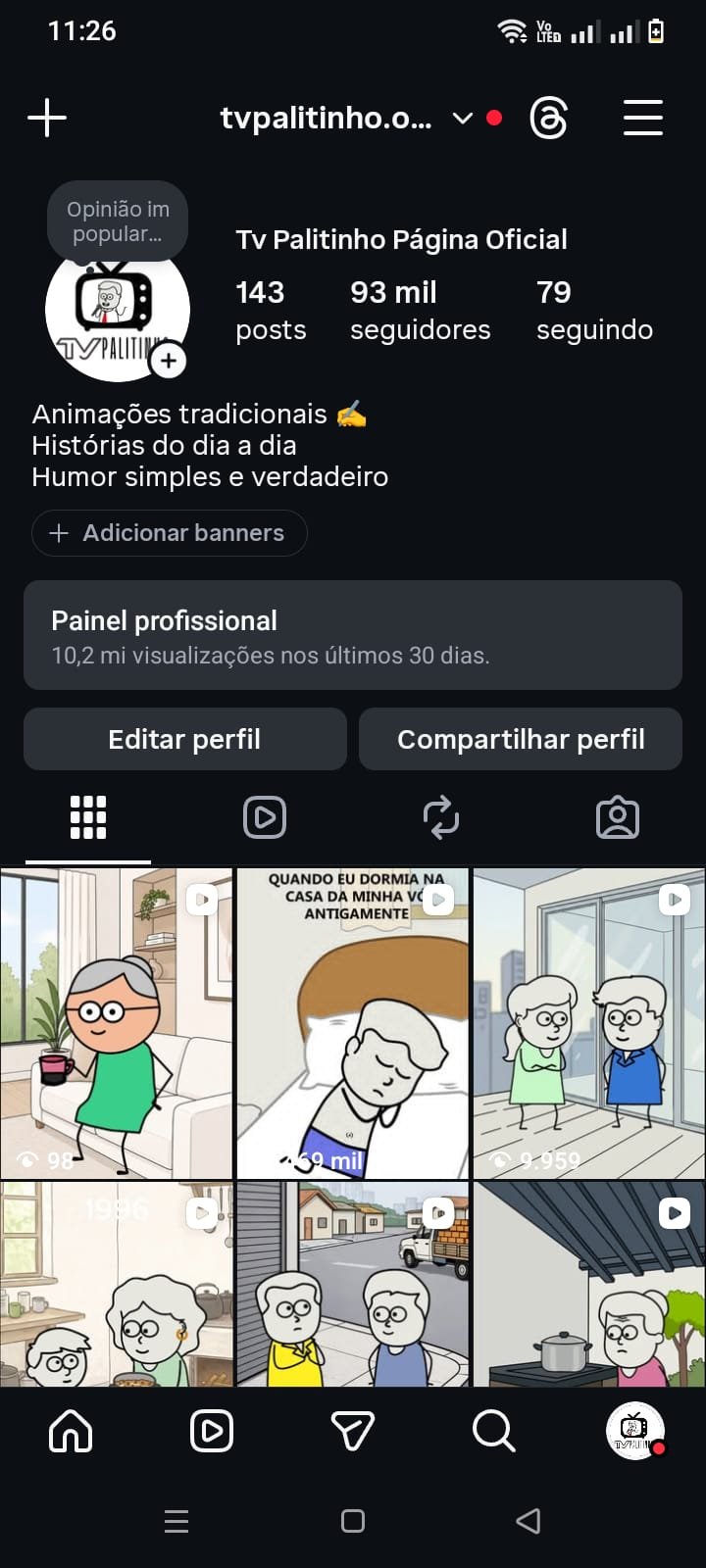Open search in the bottom bar
Screen dimensions: 706x1568
493,1432
